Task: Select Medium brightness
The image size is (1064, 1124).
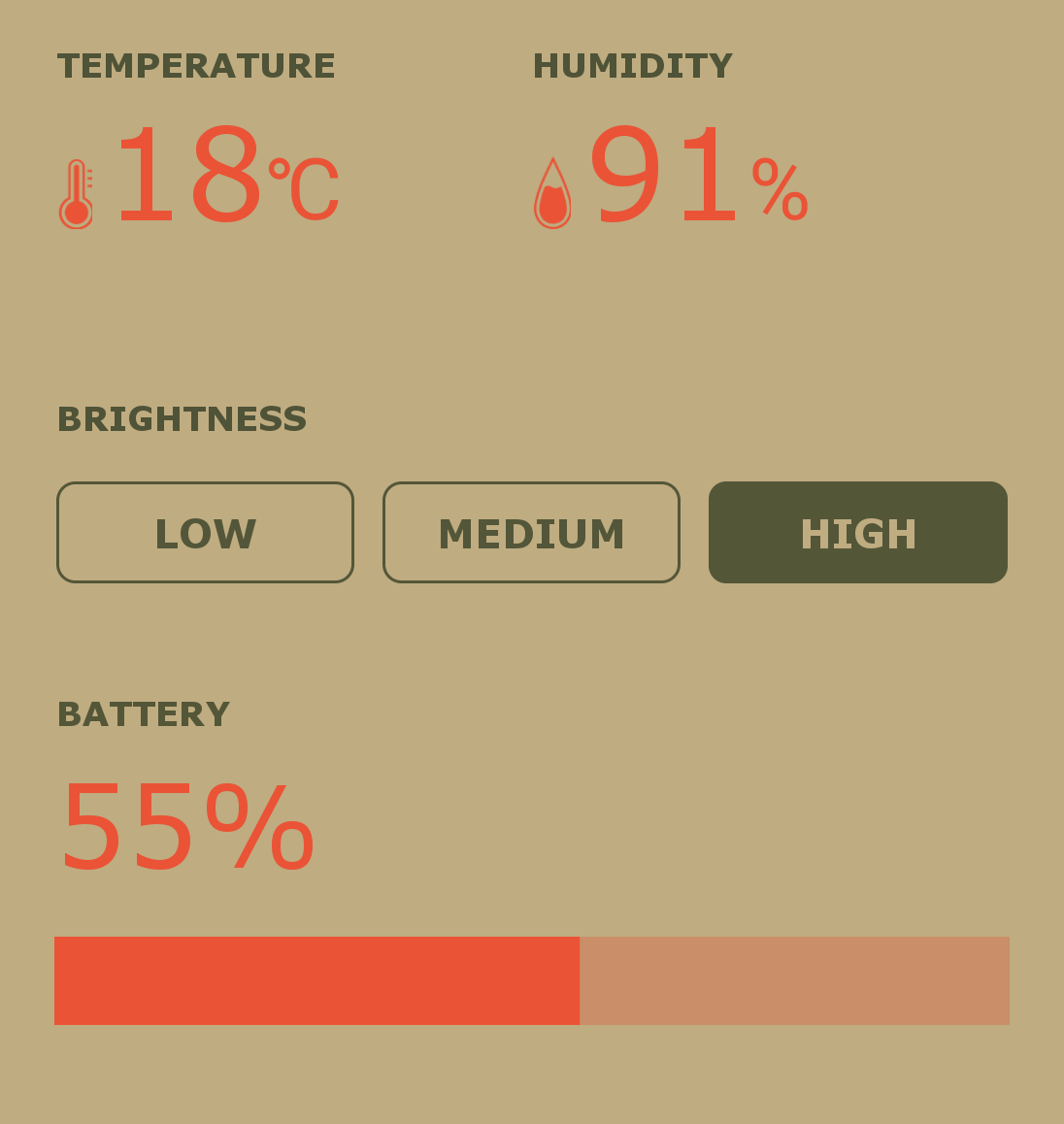Action: [531, 533]
